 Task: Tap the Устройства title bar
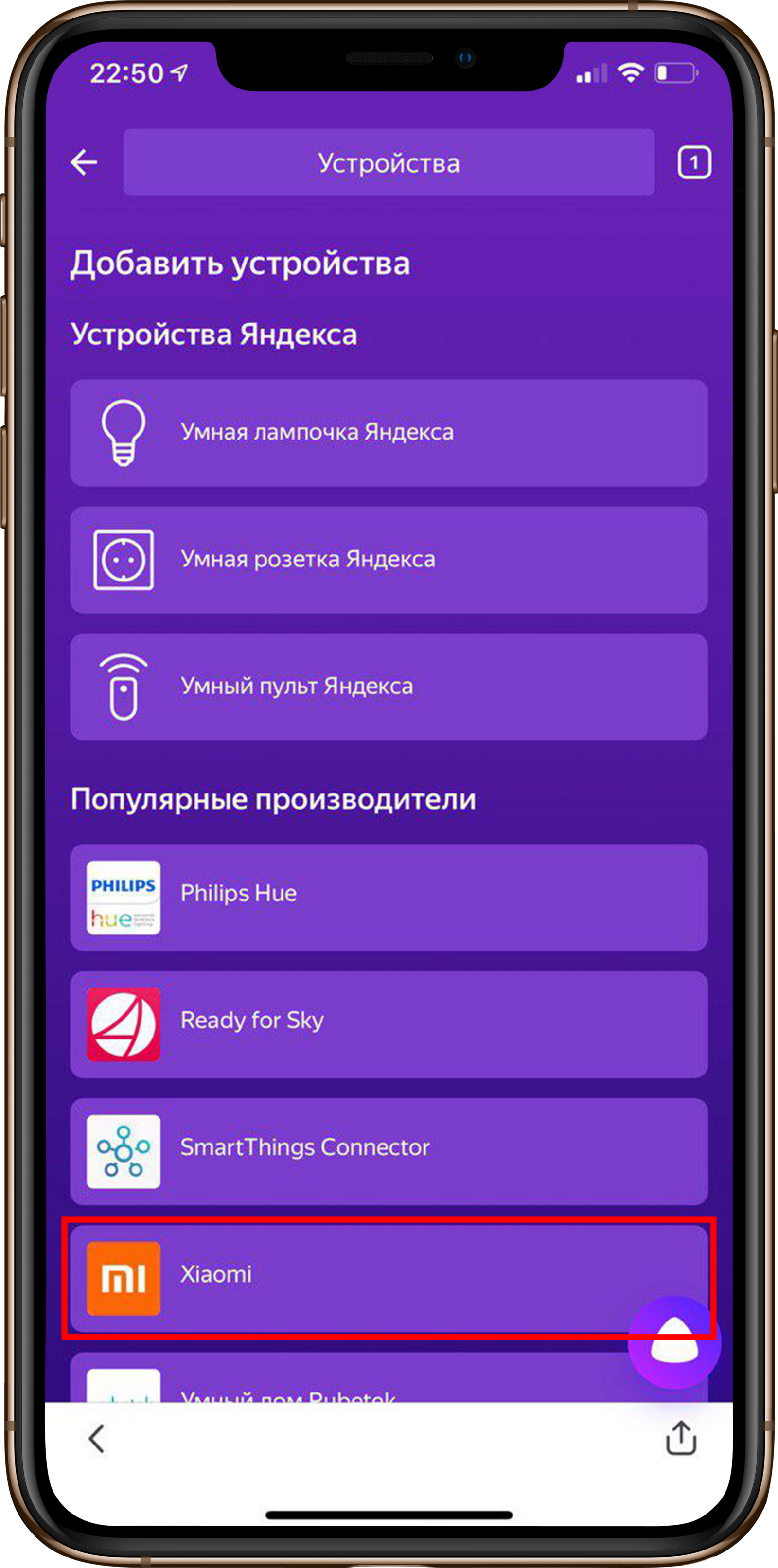[389, 162]
